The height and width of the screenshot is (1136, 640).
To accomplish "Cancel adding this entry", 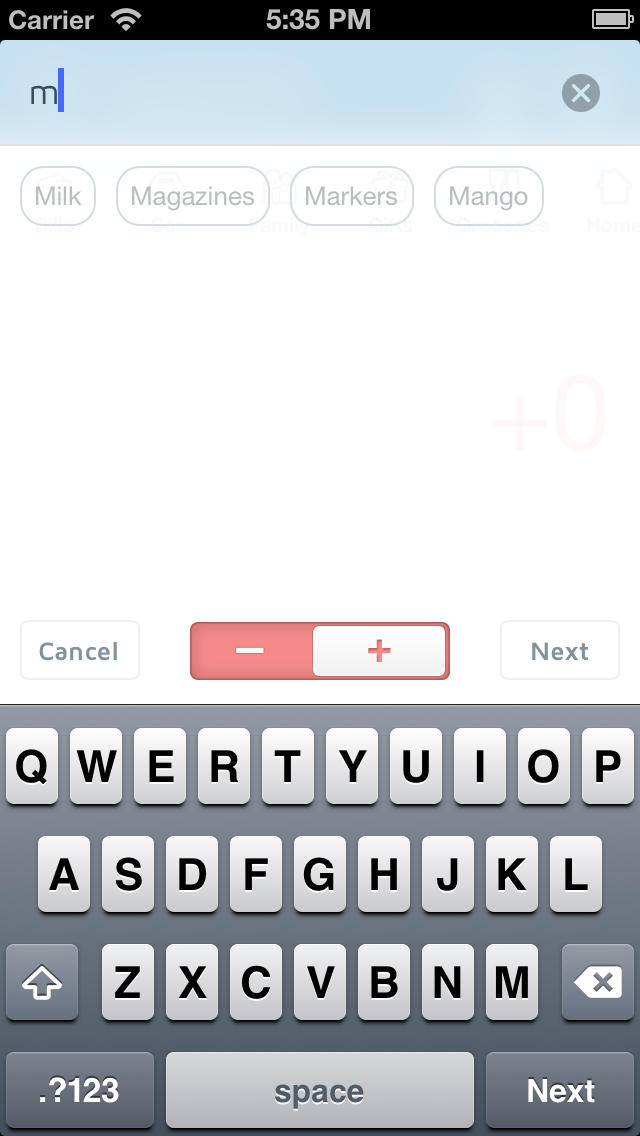I will [x=80, y=651].
